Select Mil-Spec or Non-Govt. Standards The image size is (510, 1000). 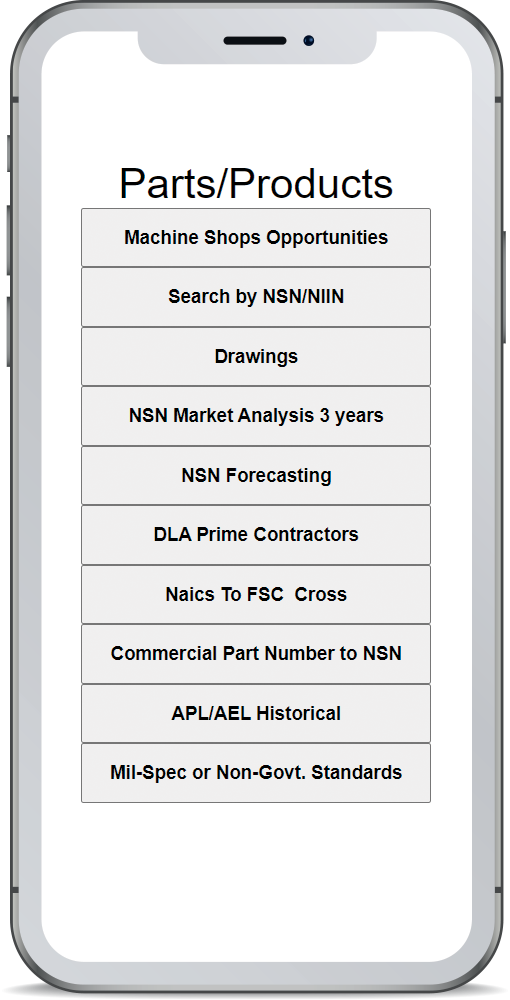click(x=256, y=772)
